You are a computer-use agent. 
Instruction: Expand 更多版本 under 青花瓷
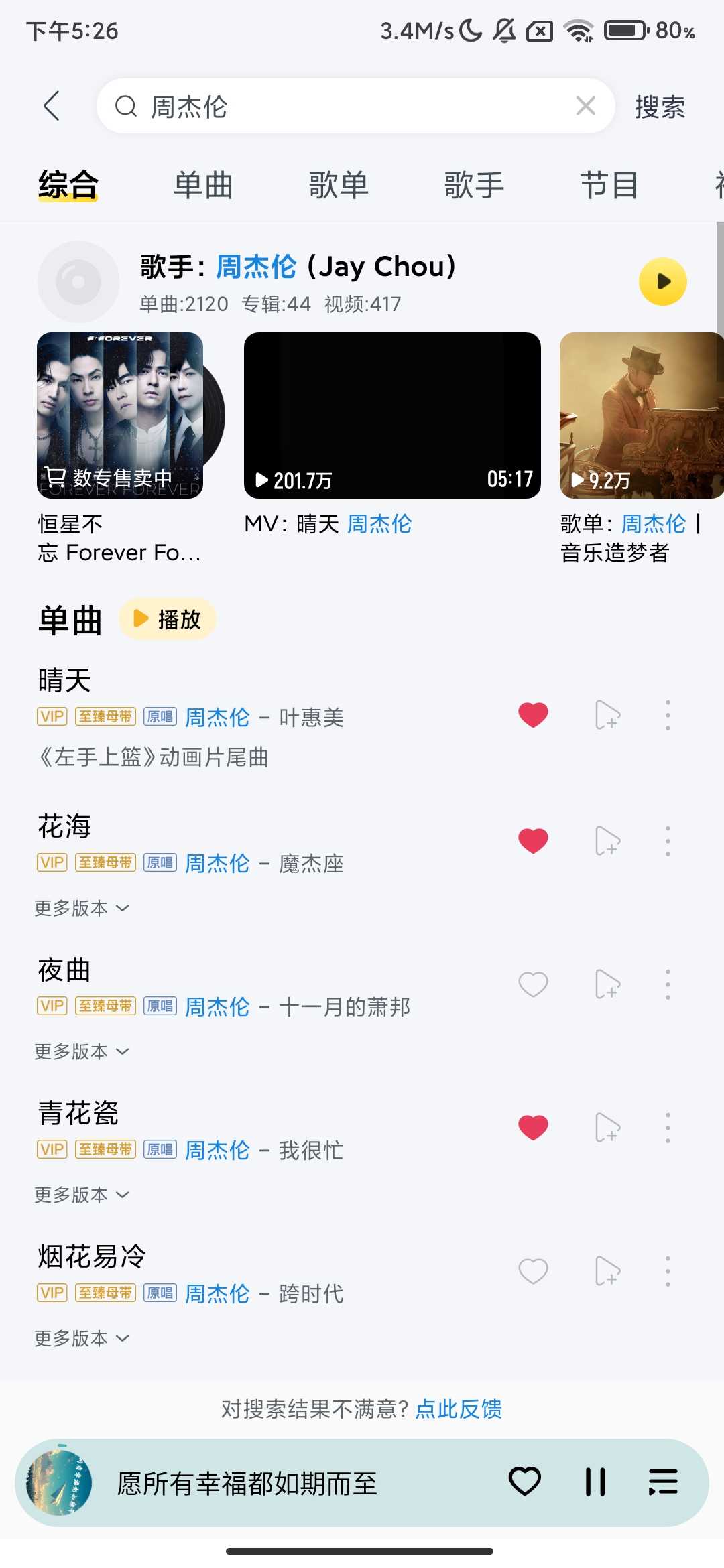pos(82,1195)
